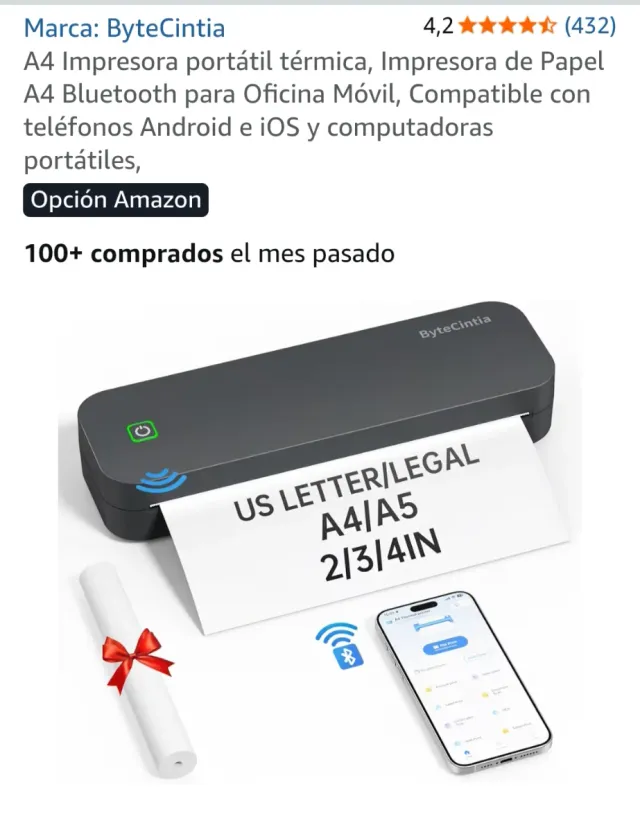Open the ByteCintia brand link
This screenshot has height=832, width=640.
pyautogui.click(x=125, y=28)
